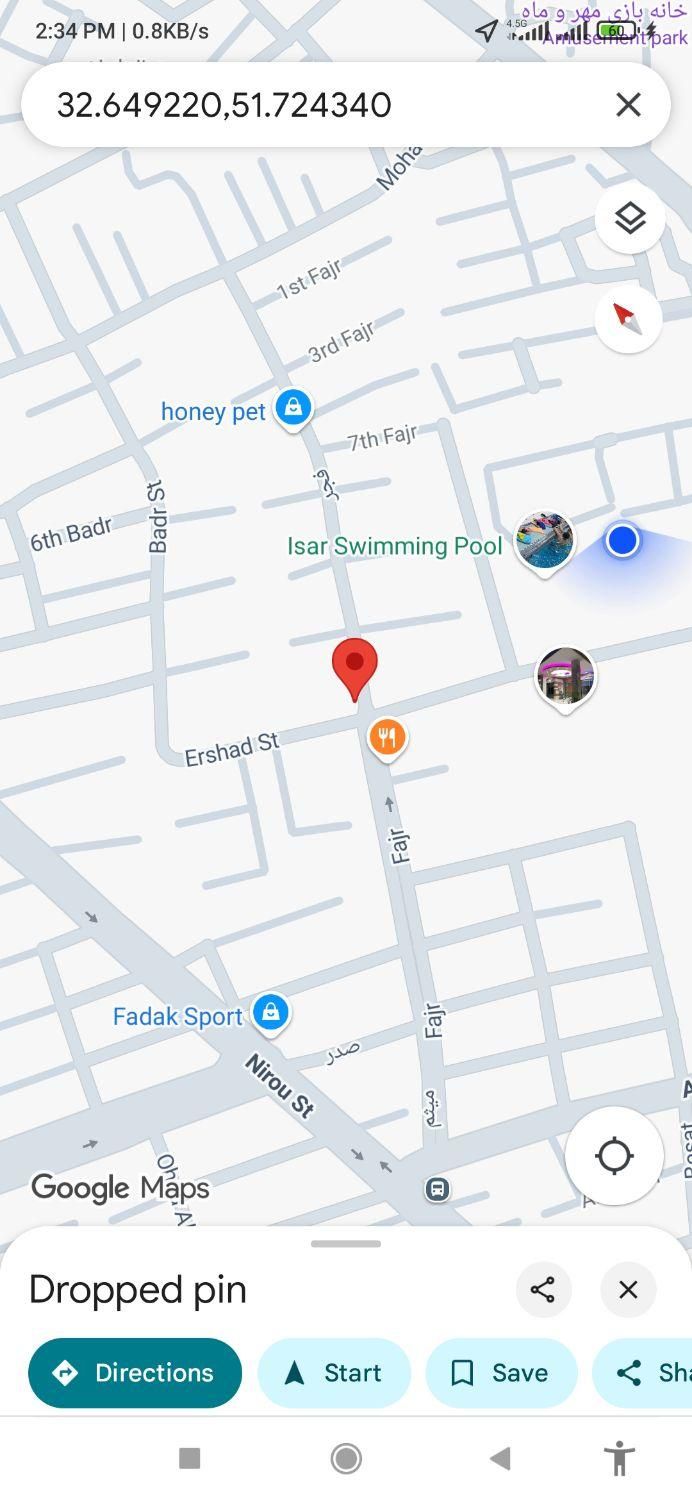Go back using the system back button
The image size is (692, 1500).
(500, 1459)
